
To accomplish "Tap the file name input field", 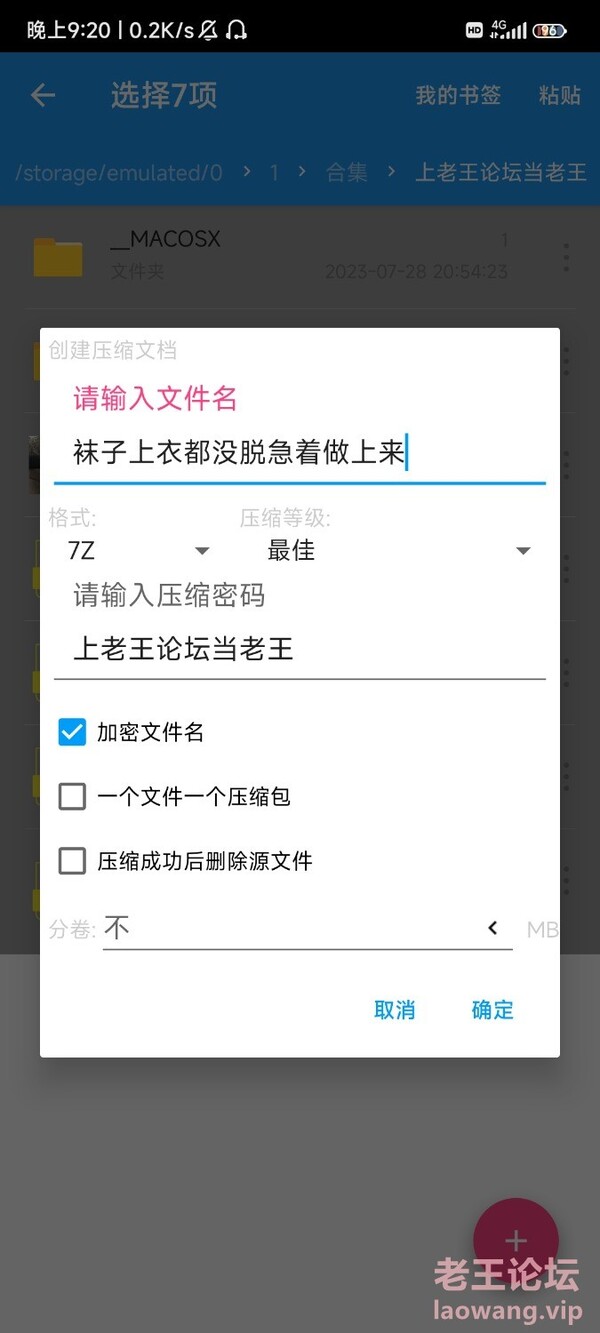I will point(298,453).
